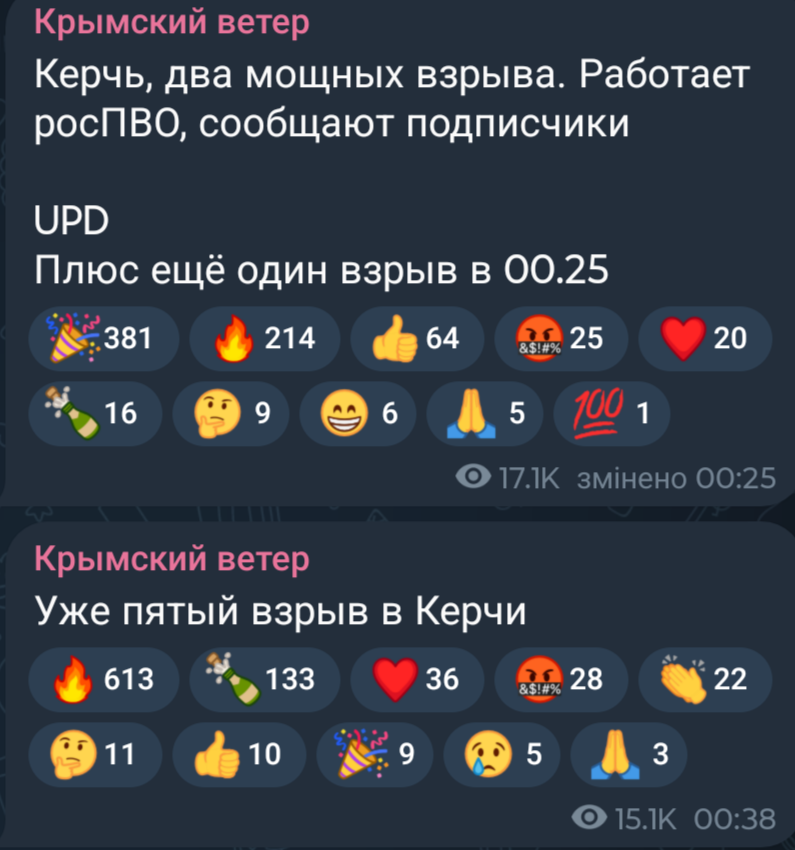Tap the 100 emoji reaction chip
The height and width of the screenshot is (850, 795).
point(611,411)
